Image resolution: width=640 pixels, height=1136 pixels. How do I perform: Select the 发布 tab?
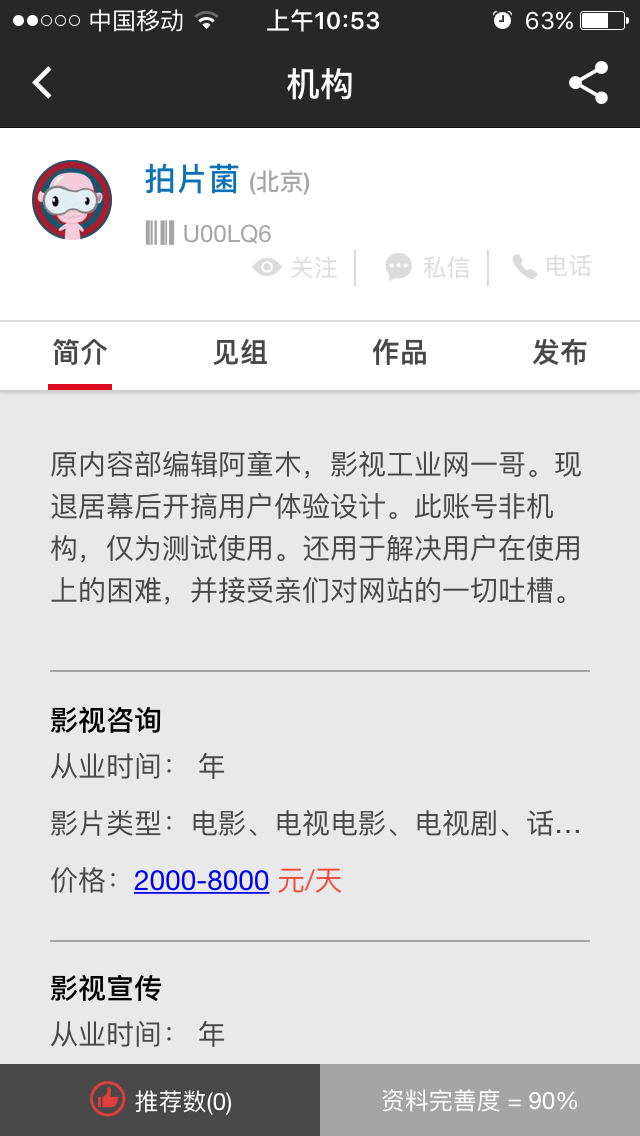(x=559, y=353)
